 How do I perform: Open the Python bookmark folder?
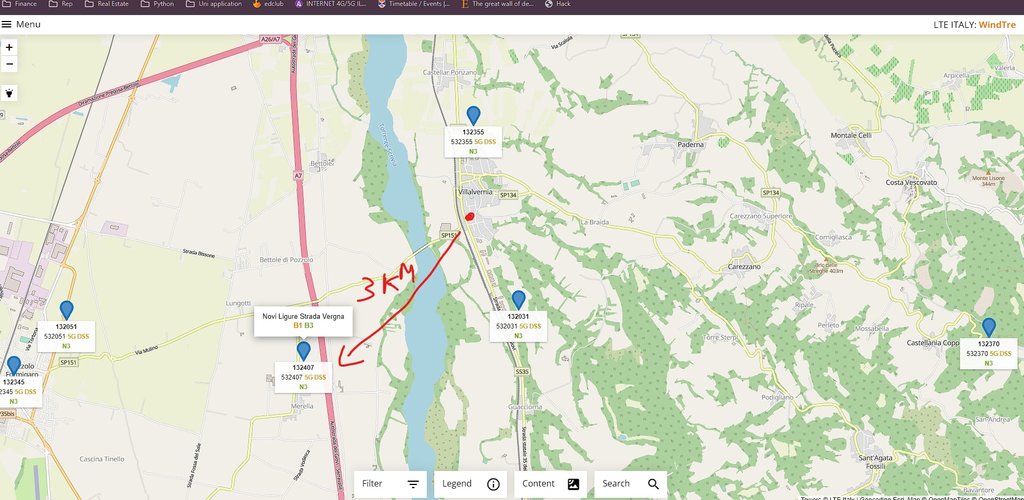156,4
